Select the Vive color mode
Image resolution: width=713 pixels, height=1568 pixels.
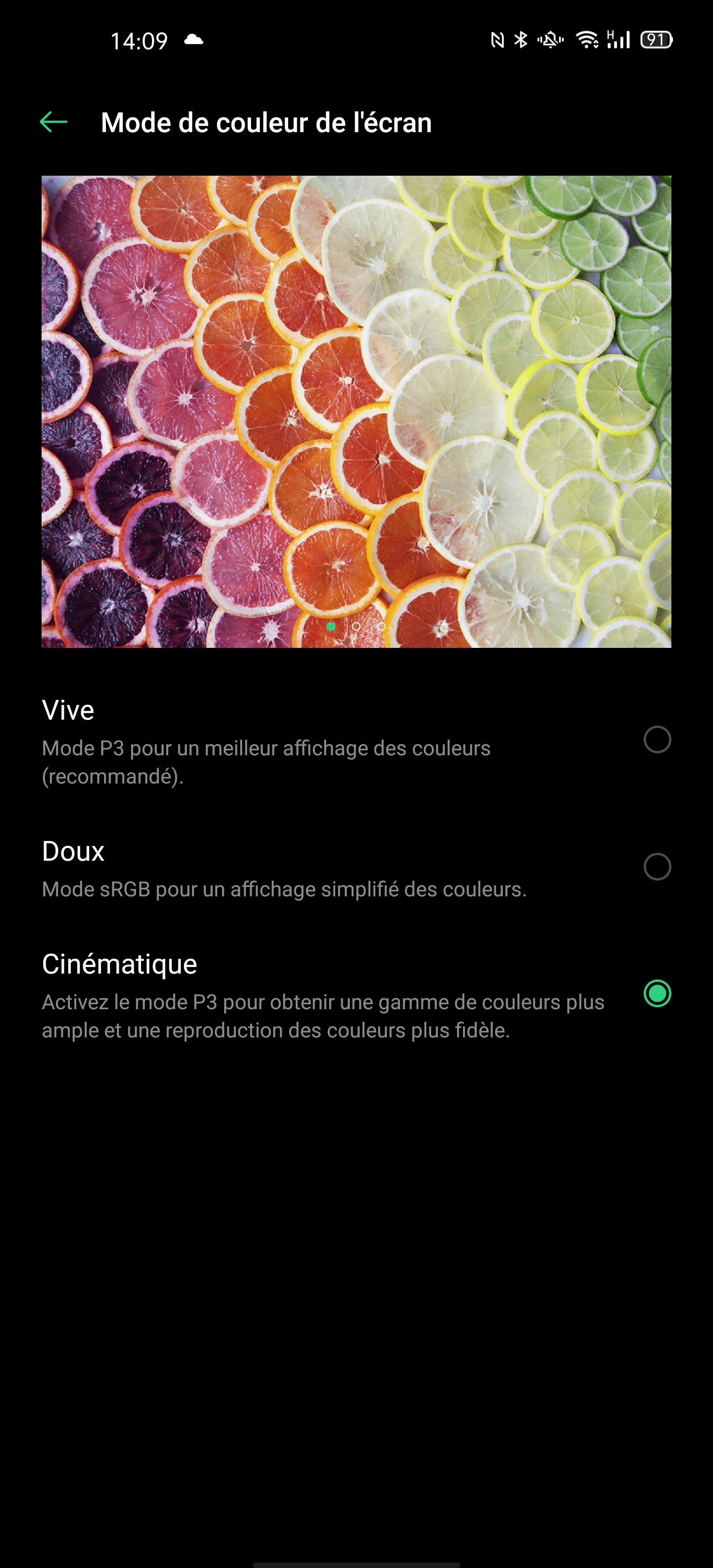coord(657,739)
